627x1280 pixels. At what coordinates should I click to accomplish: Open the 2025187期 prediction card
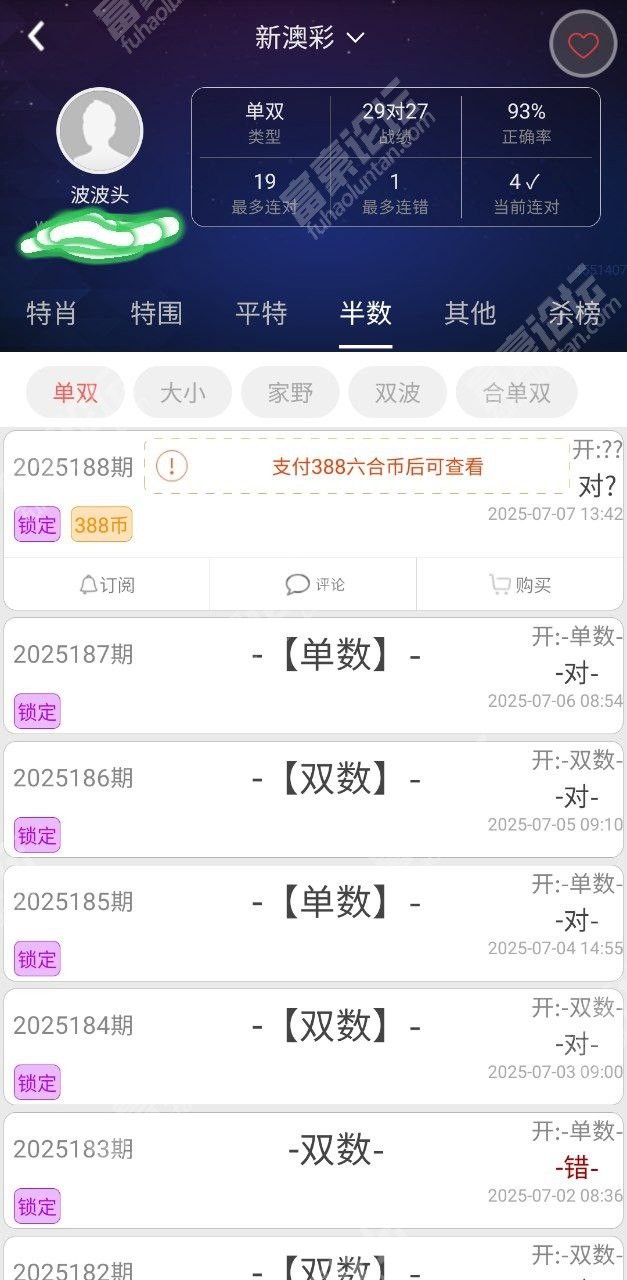314,675
